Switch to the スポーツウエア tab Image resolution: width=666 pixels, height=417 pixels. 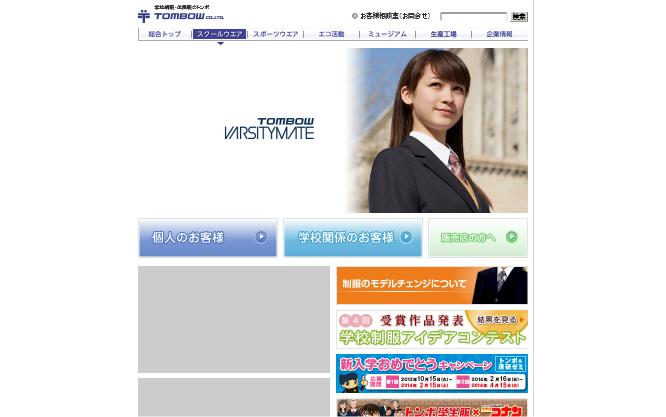[275, 34]
